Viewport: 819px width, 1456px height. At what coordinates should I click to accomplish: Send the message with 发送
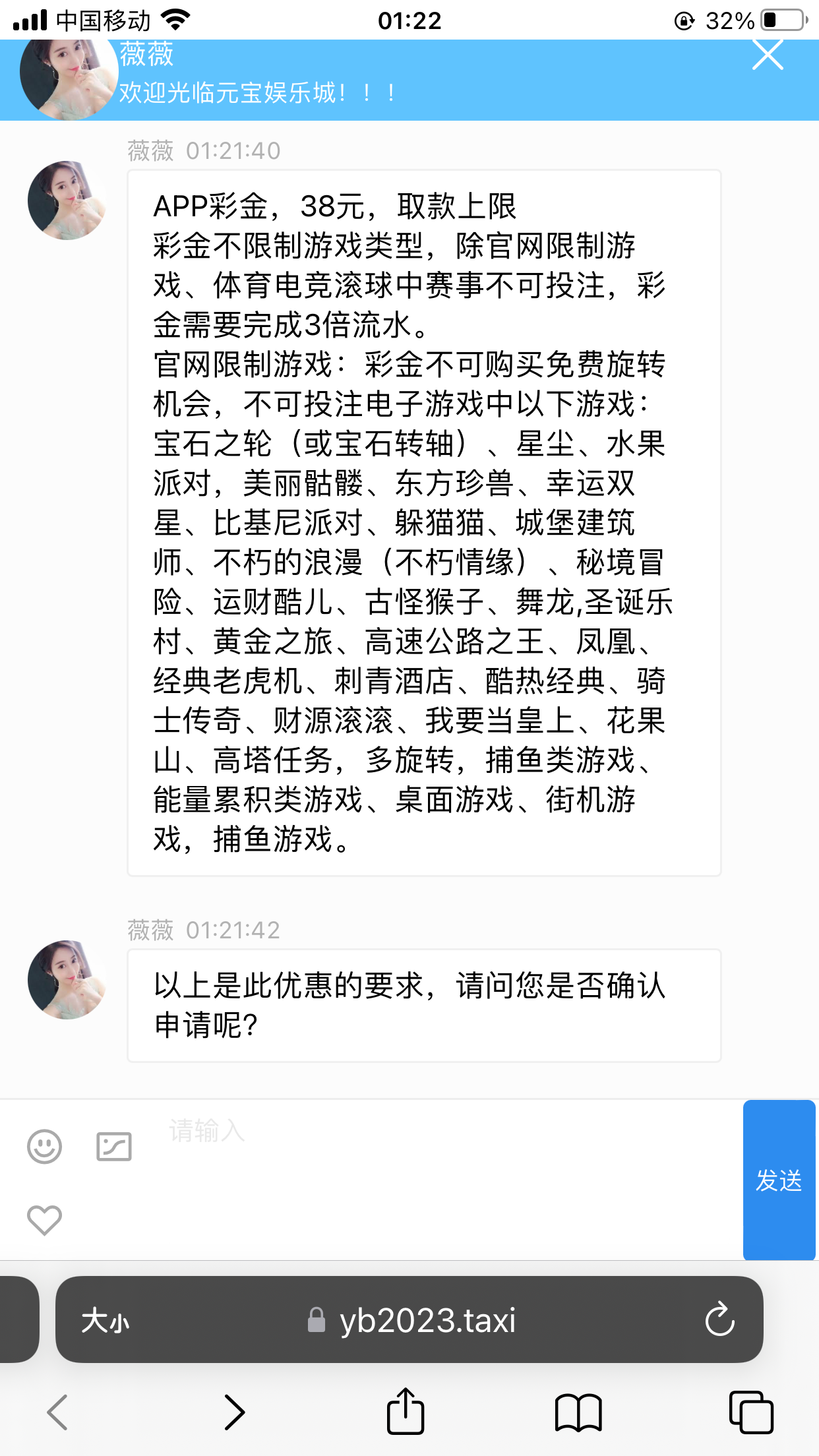click(x=779, y=1180)
